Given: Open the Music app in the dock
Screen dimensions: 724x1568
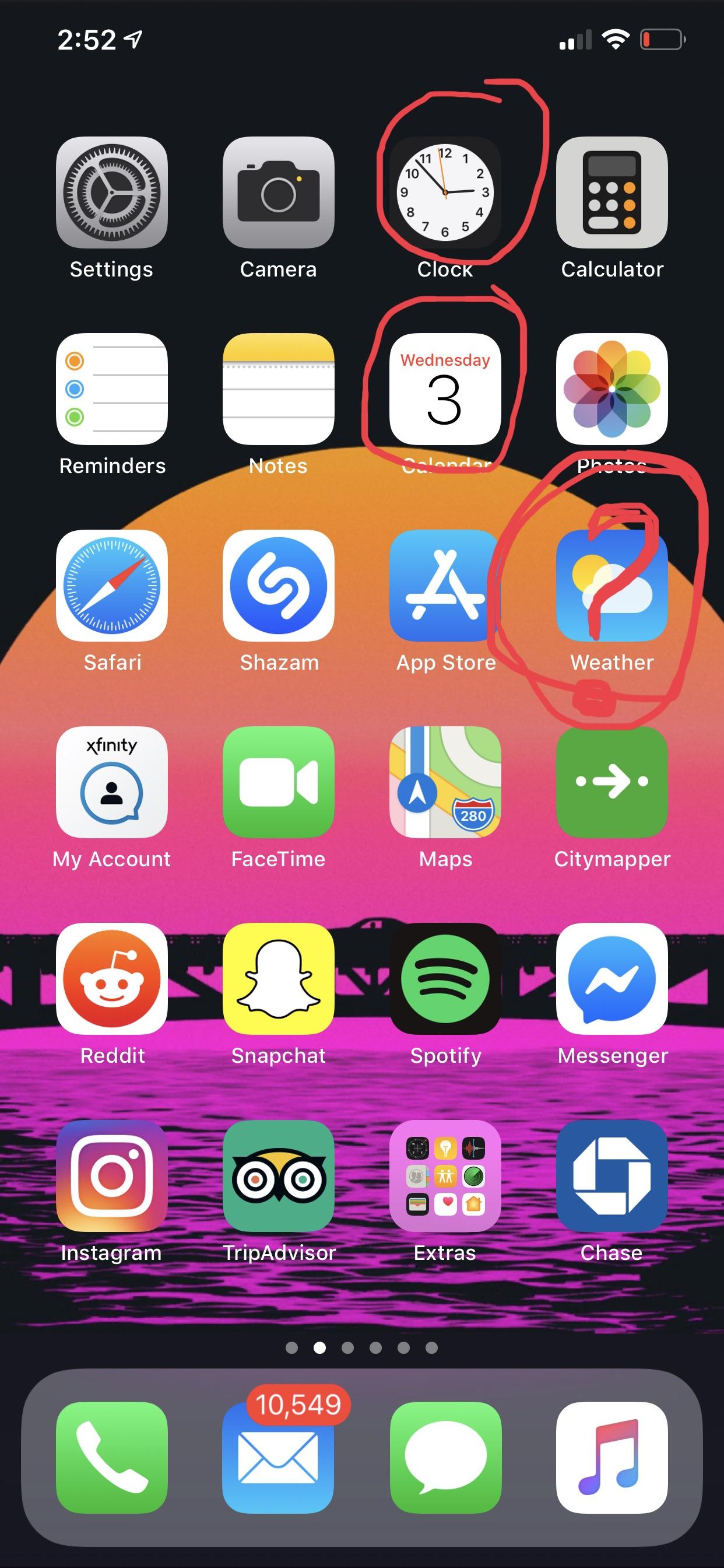Looking at the screenshot, I should [612, 1455].
